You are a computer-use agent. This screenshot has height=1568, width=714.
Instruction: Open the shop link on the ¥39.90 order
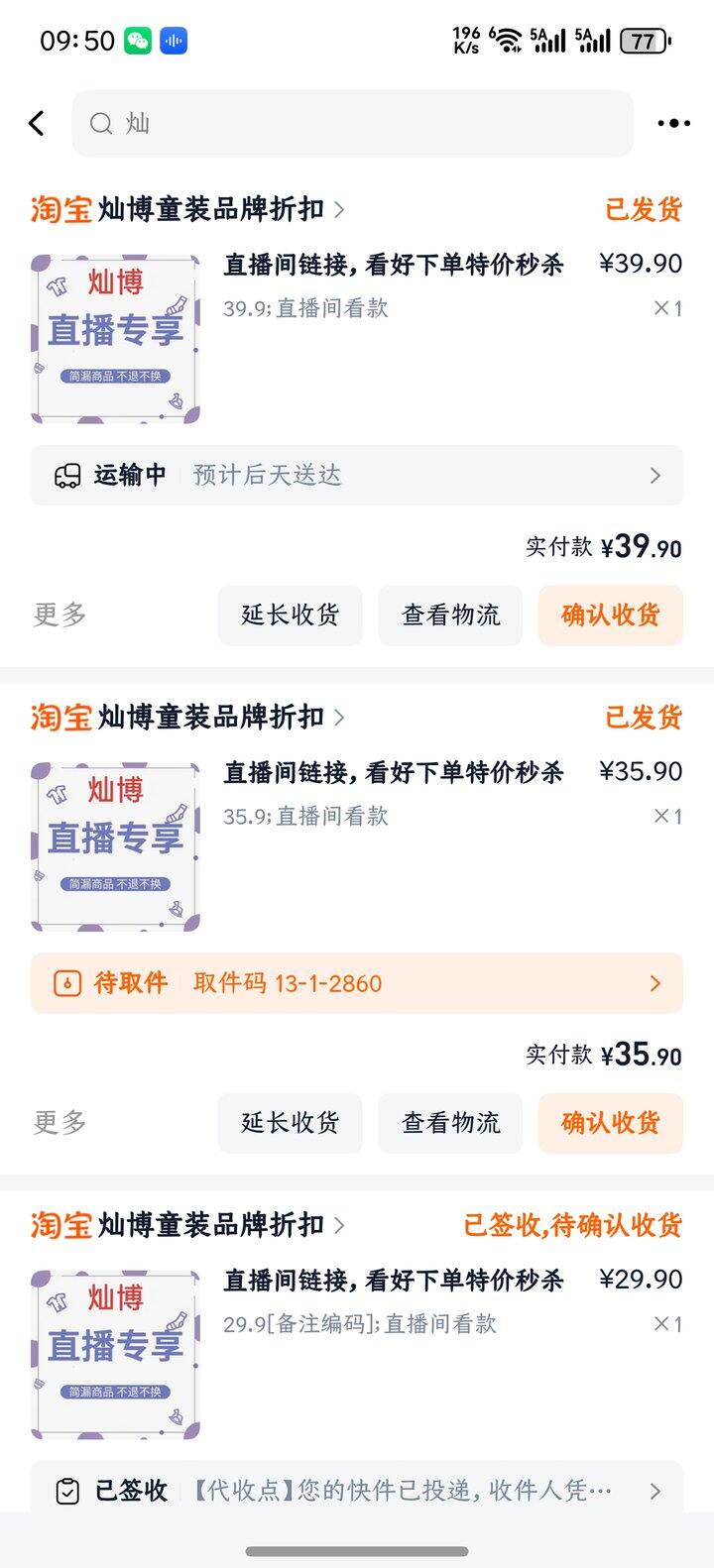pyautogui.click(x=210, y=209)
